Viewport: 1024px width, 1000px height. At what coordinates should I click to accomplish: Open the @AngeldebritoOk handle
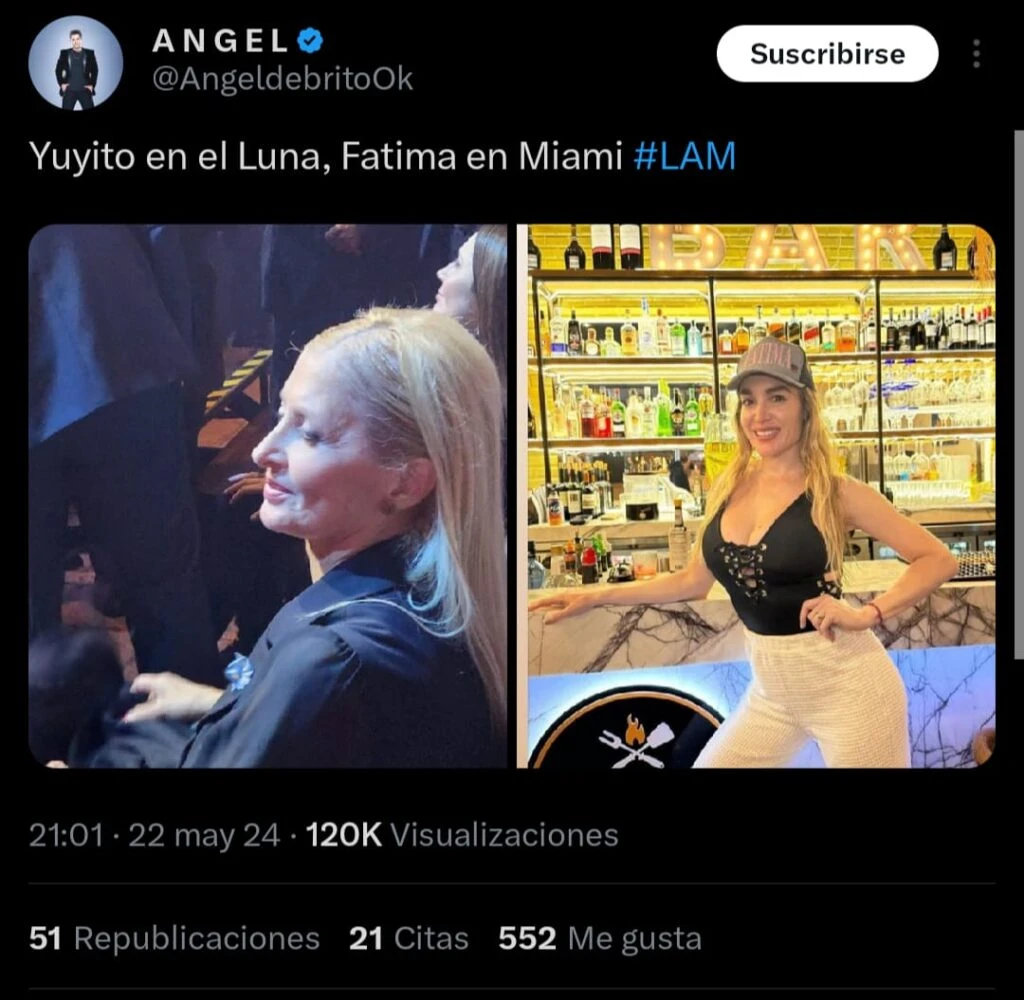[x=282, y=79]
